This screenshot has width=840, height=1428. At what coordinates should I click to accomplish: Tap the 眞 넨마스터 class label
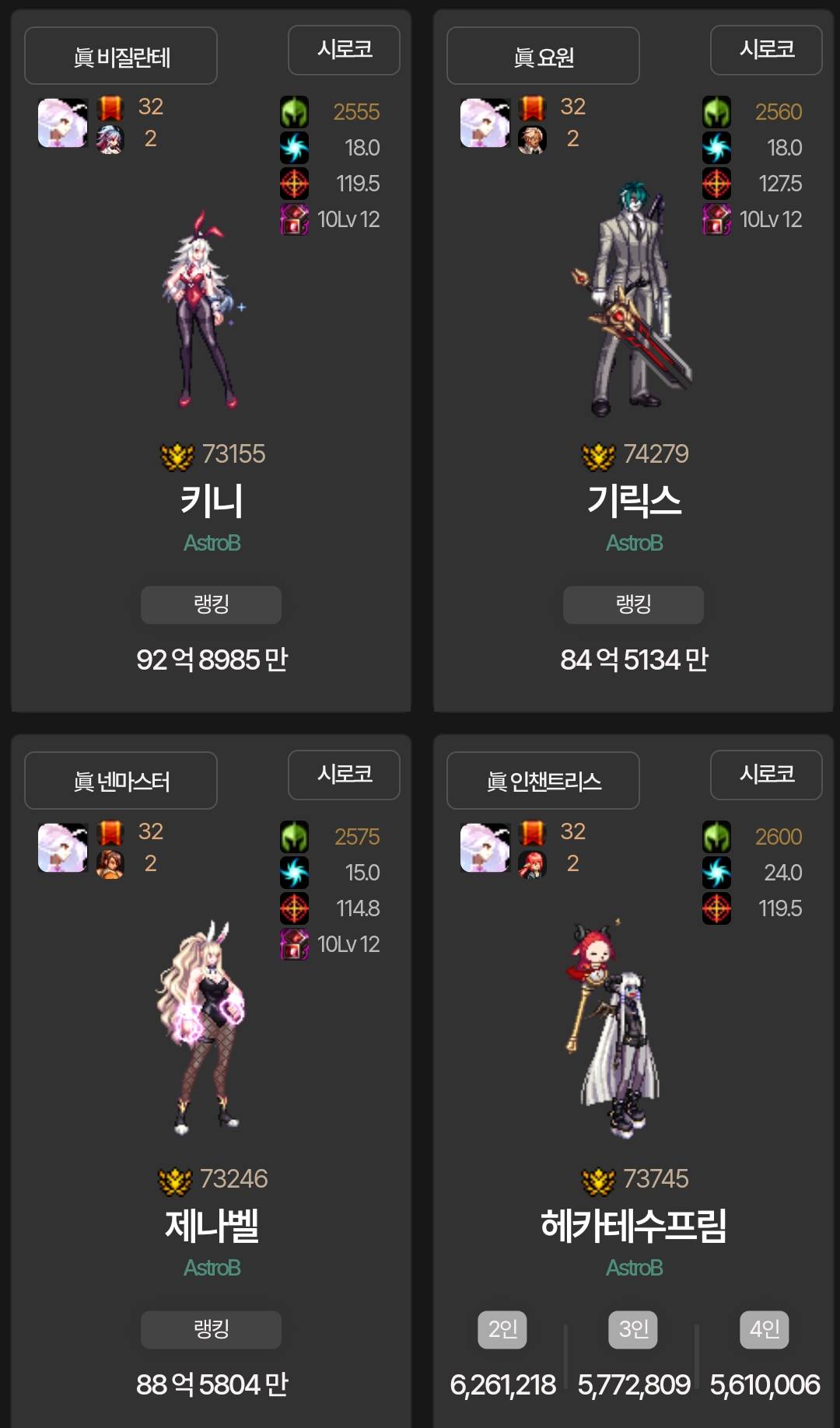tap(121, 781)
